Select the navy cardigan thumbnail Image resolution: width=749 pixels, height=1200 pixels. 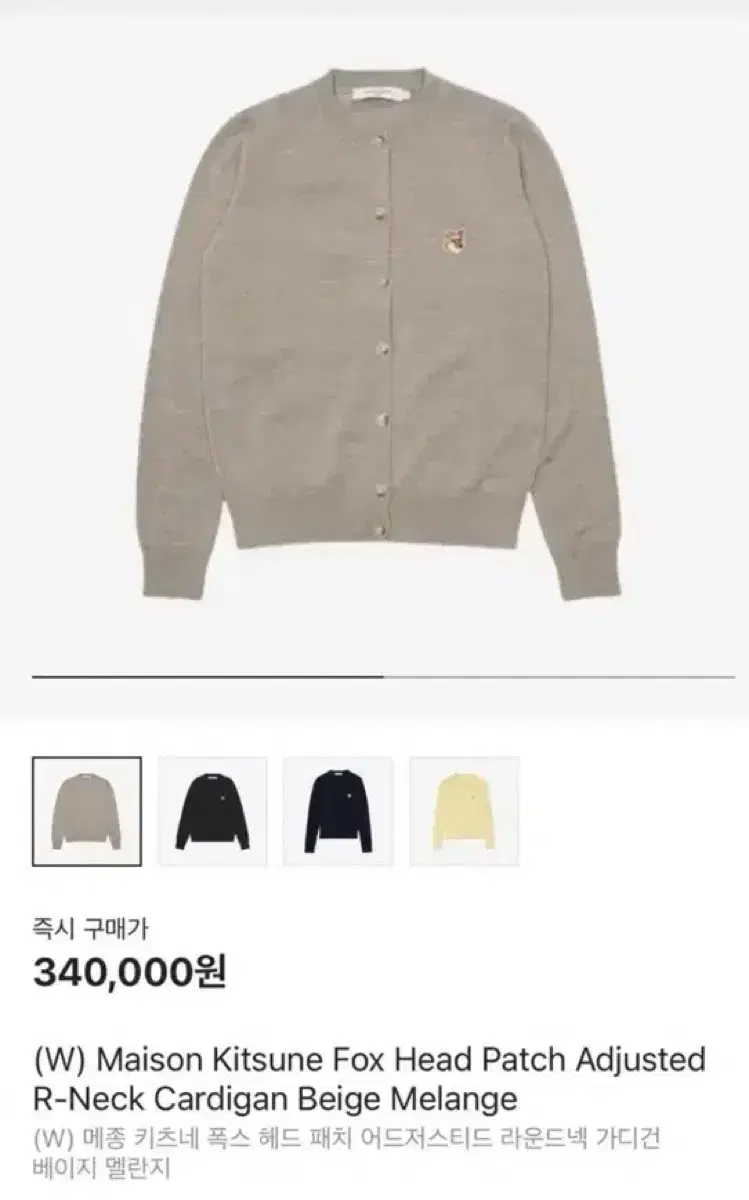(x=338, y=811)
